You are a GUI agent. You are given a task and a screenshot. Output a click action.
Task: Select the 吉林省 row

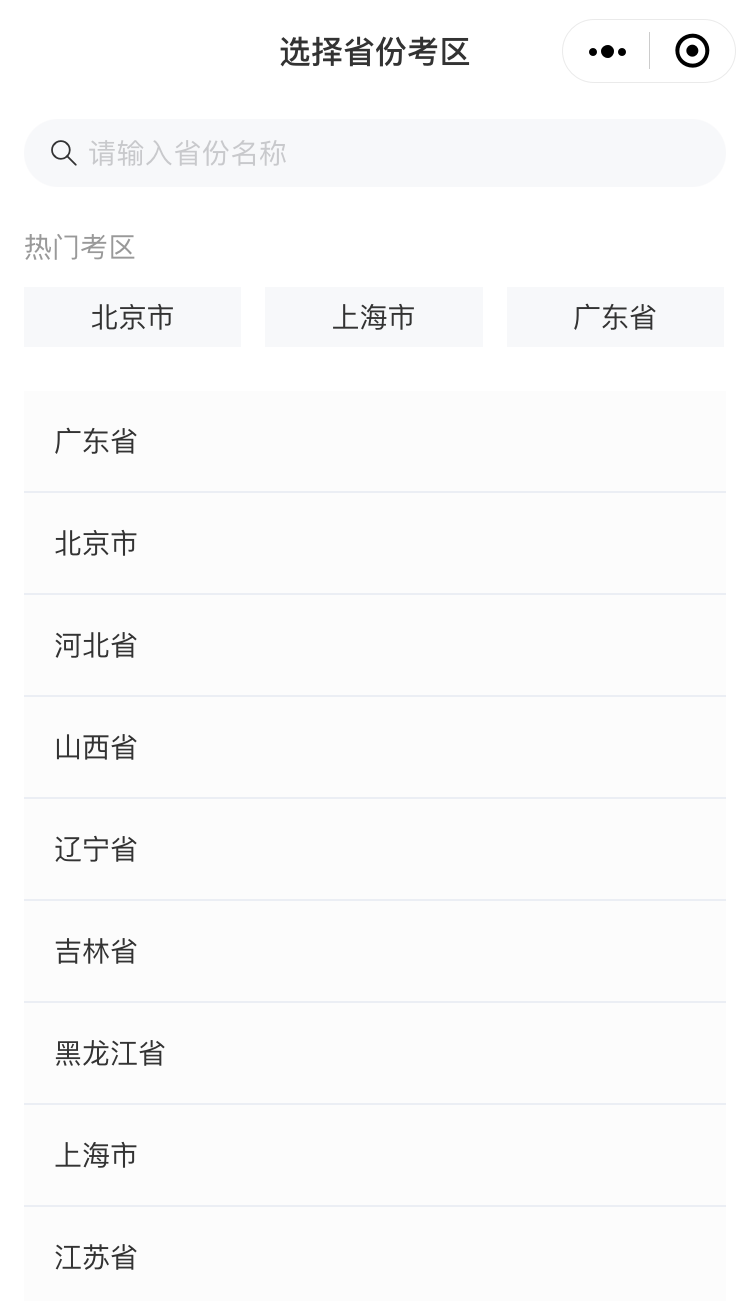point(375,951)
